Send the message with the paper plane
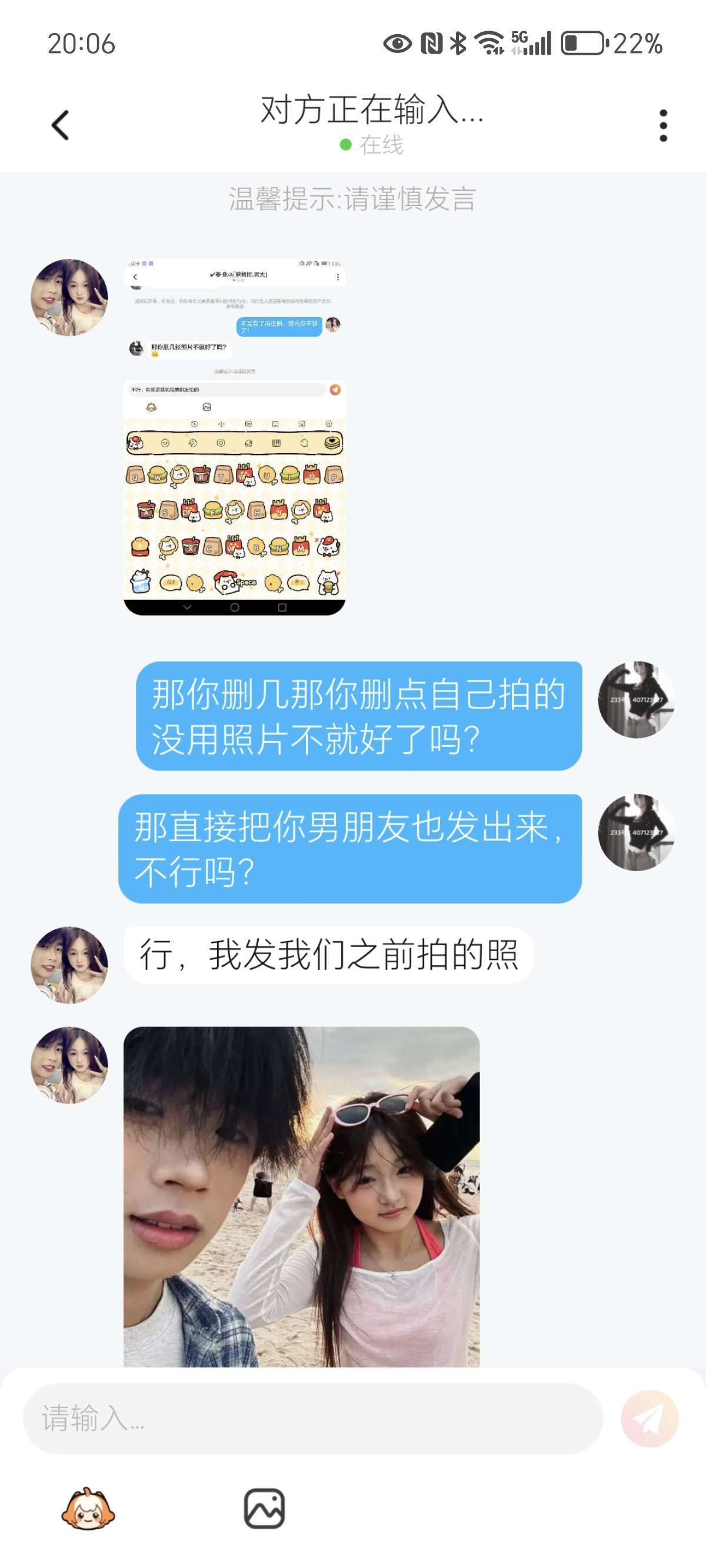Viewport: 706px width, 1568px height. tap(649, 1418)
